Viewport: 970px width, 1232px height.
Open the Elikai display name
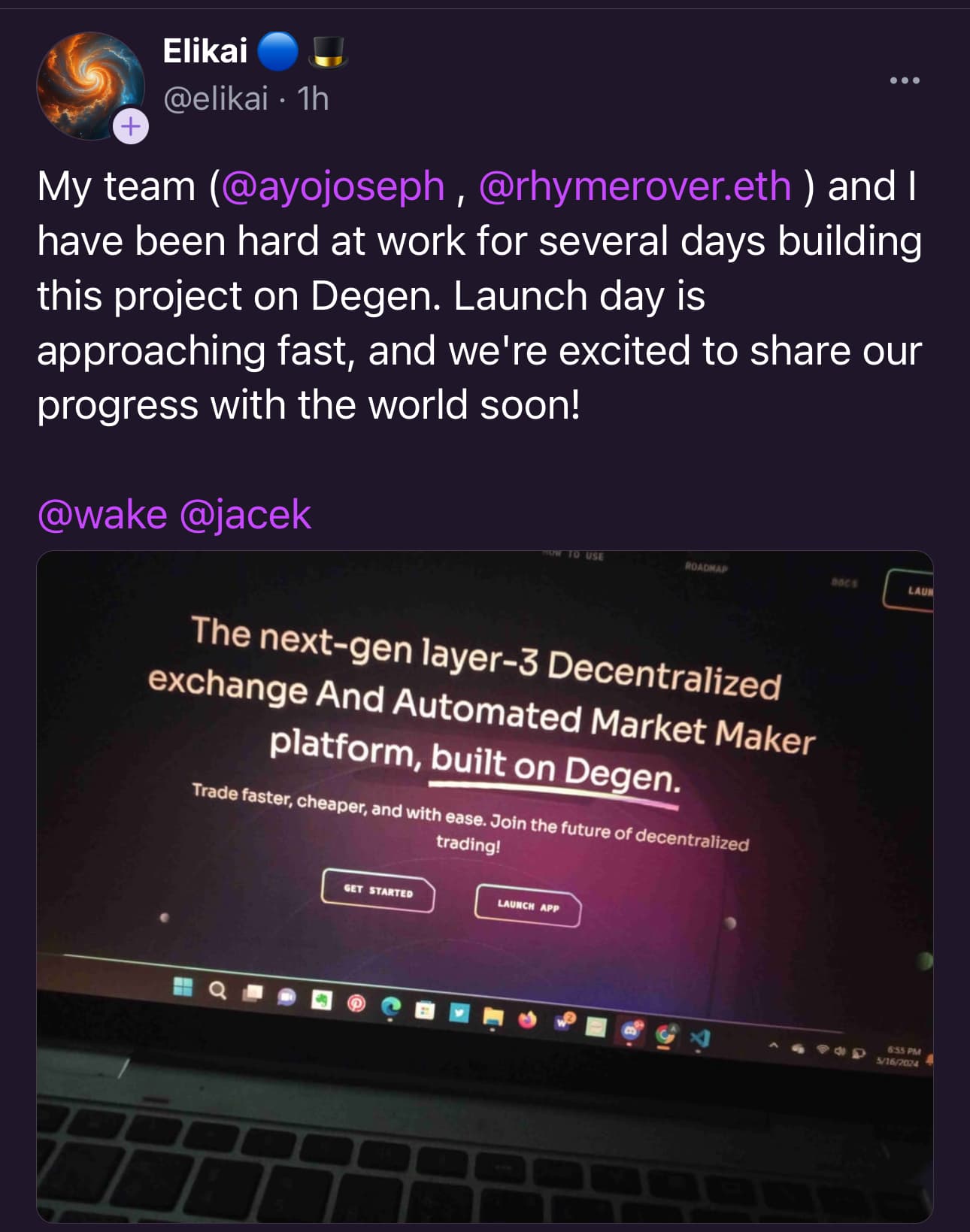(205, 52)
